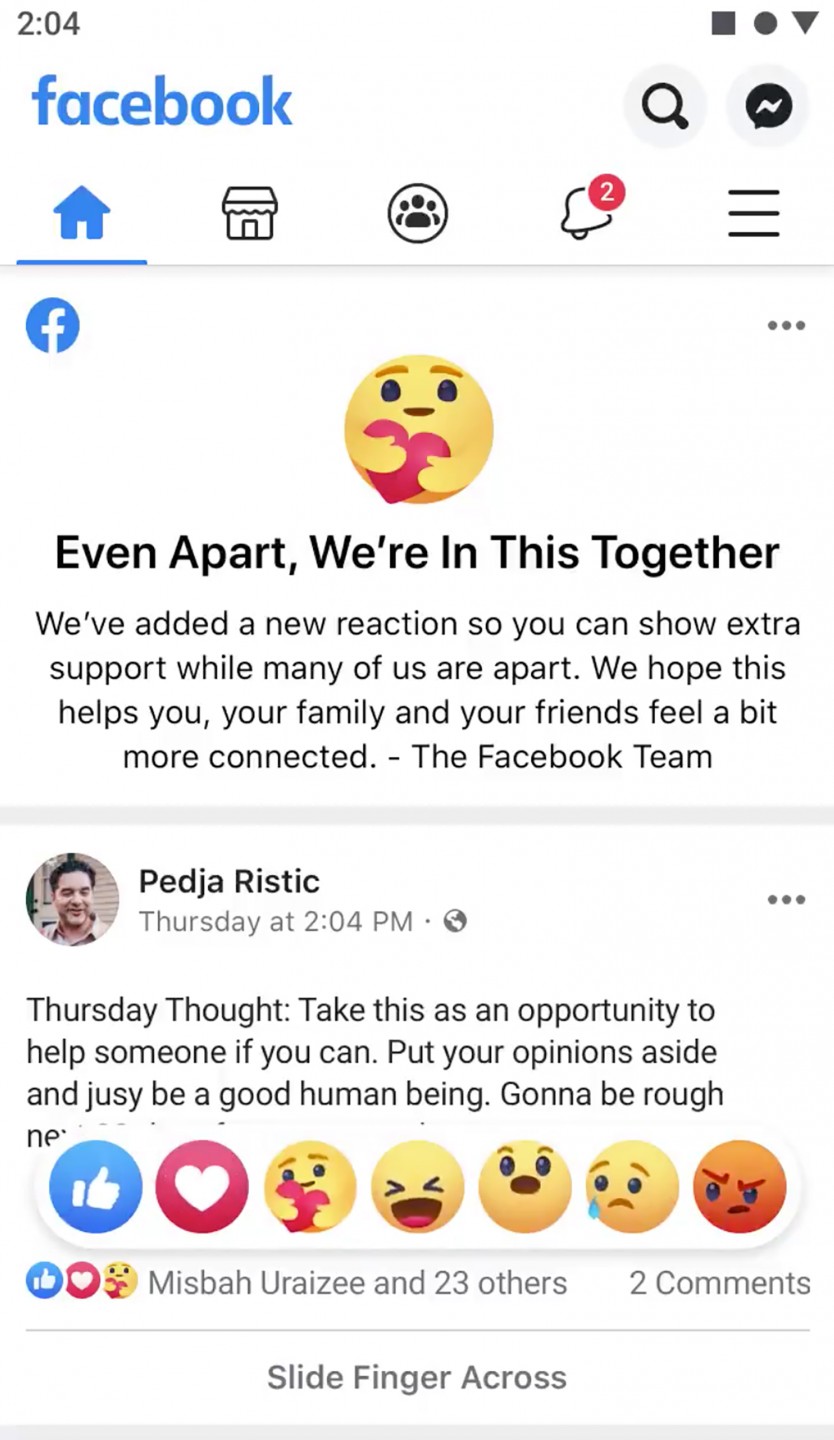Image resolution: width=834 pixels, height=1440 pixels.
Task: Open Facebook search
Action: [664, 105]
